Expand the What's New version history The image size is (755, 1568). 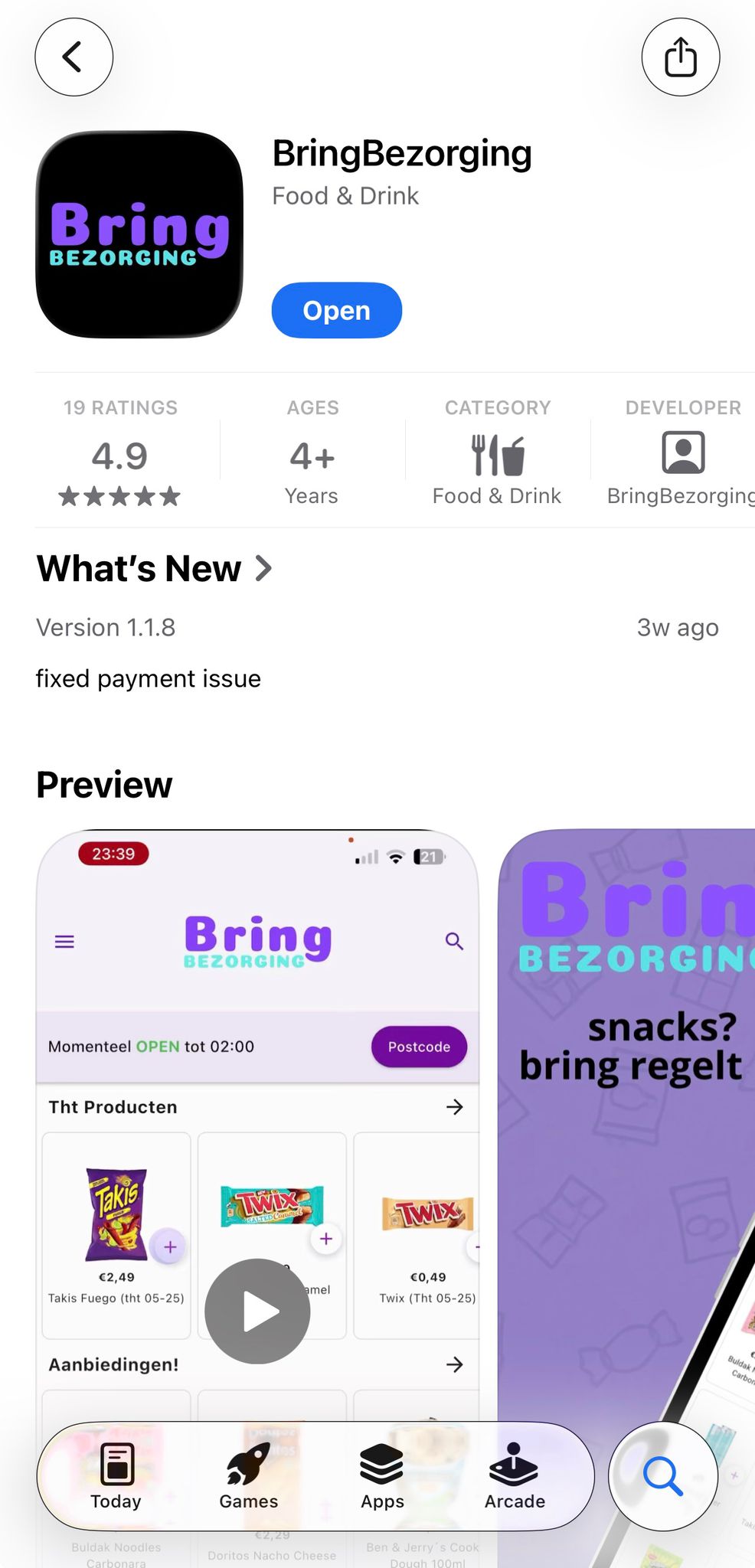(155, 569)
